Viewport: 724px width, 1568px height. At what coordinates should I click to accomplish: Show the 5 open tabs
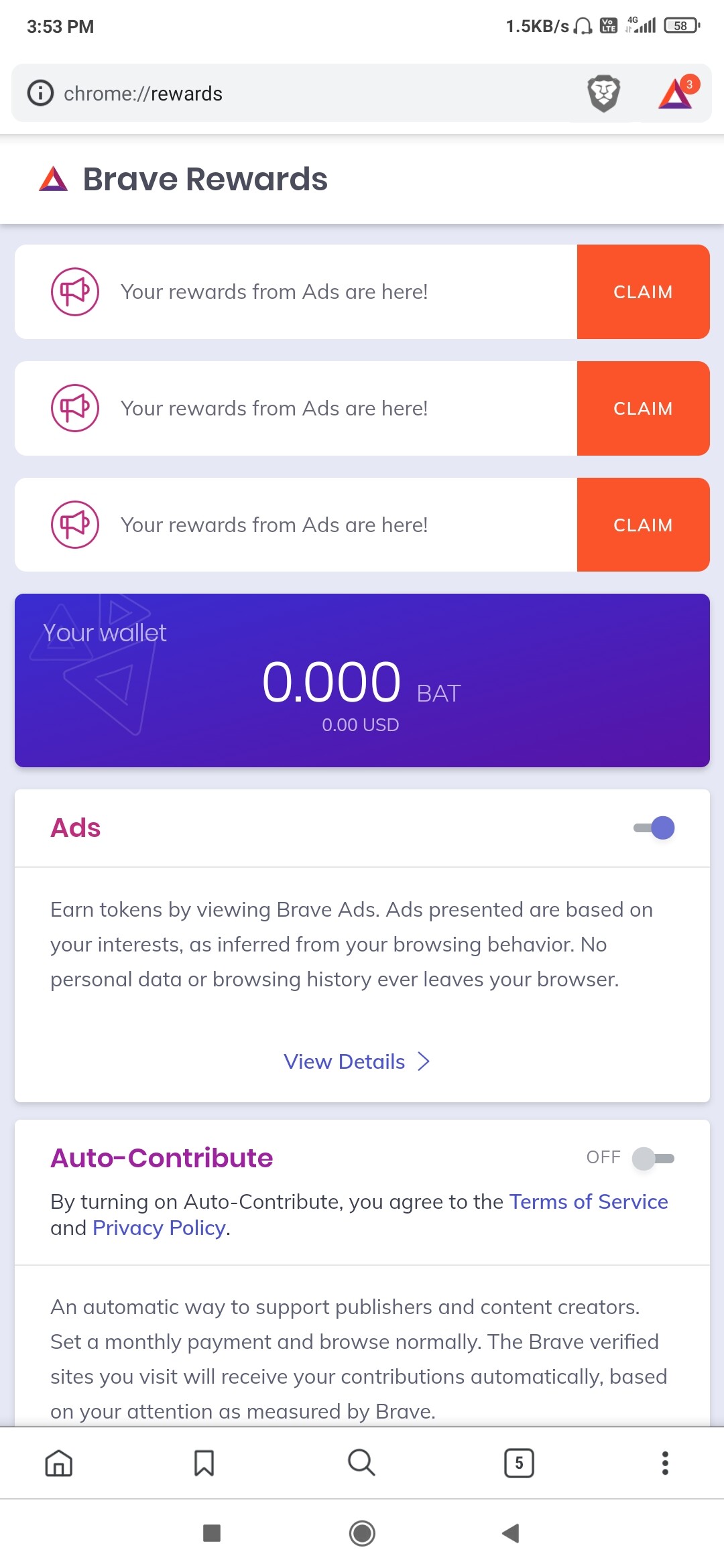pyautogui.click(x=519, y=1463)
